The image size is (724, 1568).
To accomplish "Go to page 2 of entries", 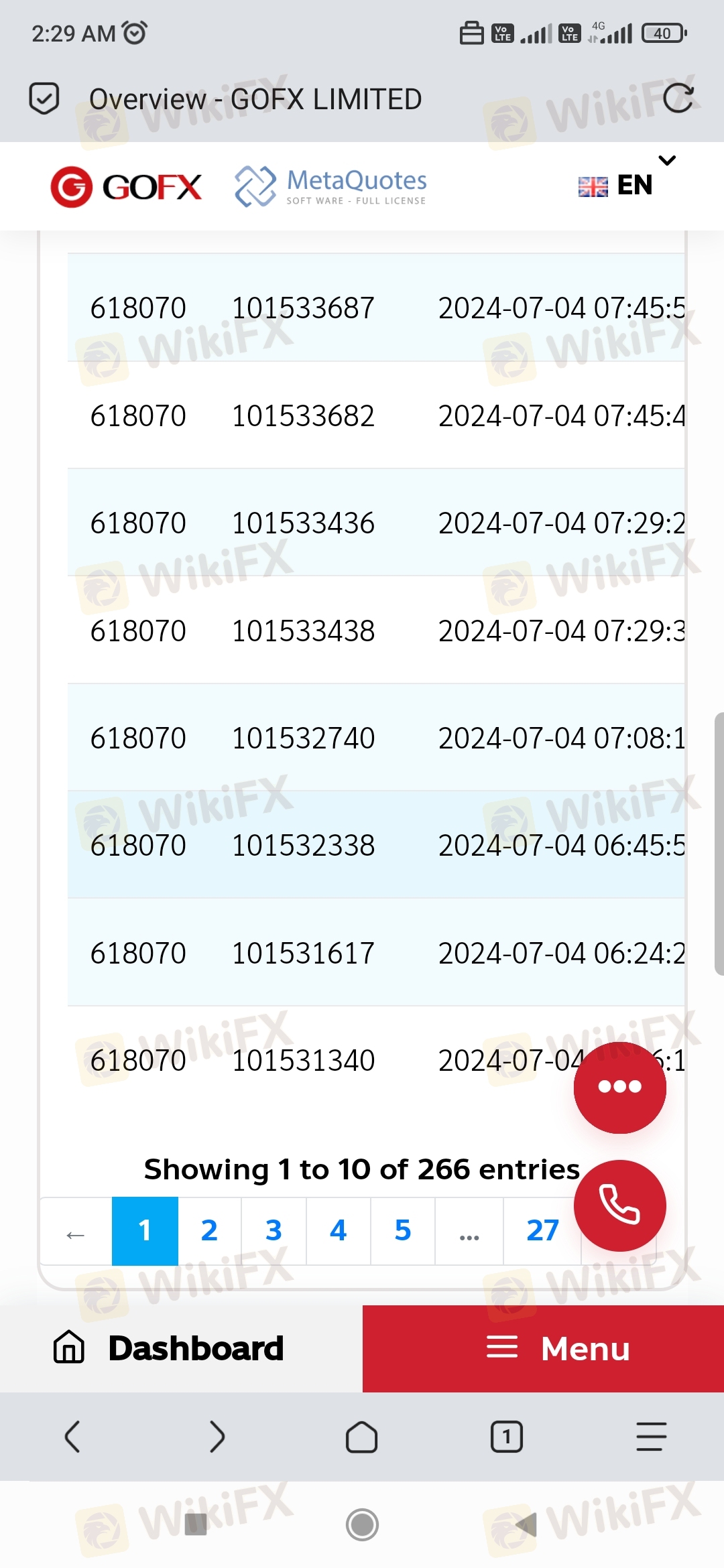I will (209, 1230).
